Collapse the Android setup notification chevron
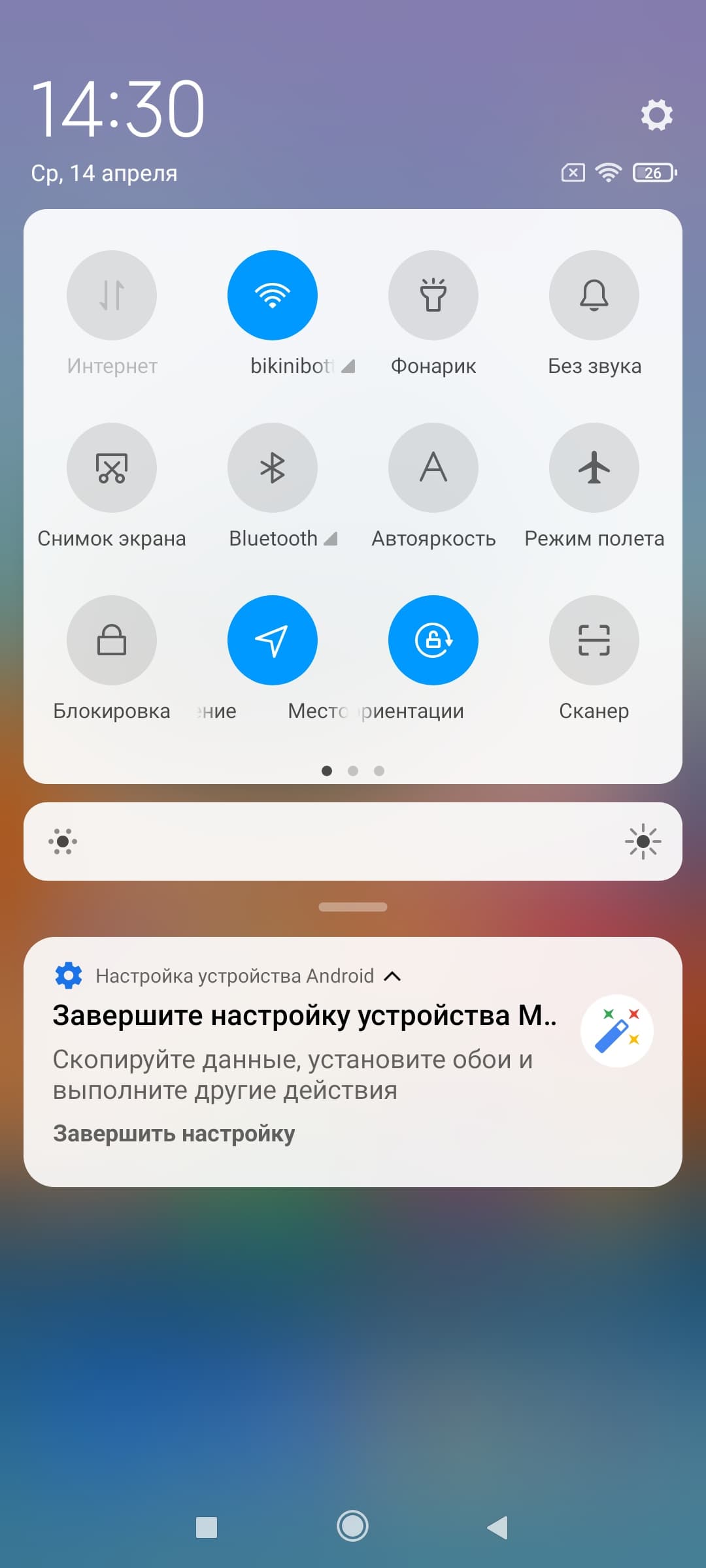Screen dimensions: 706x1568 coord(392,976)
